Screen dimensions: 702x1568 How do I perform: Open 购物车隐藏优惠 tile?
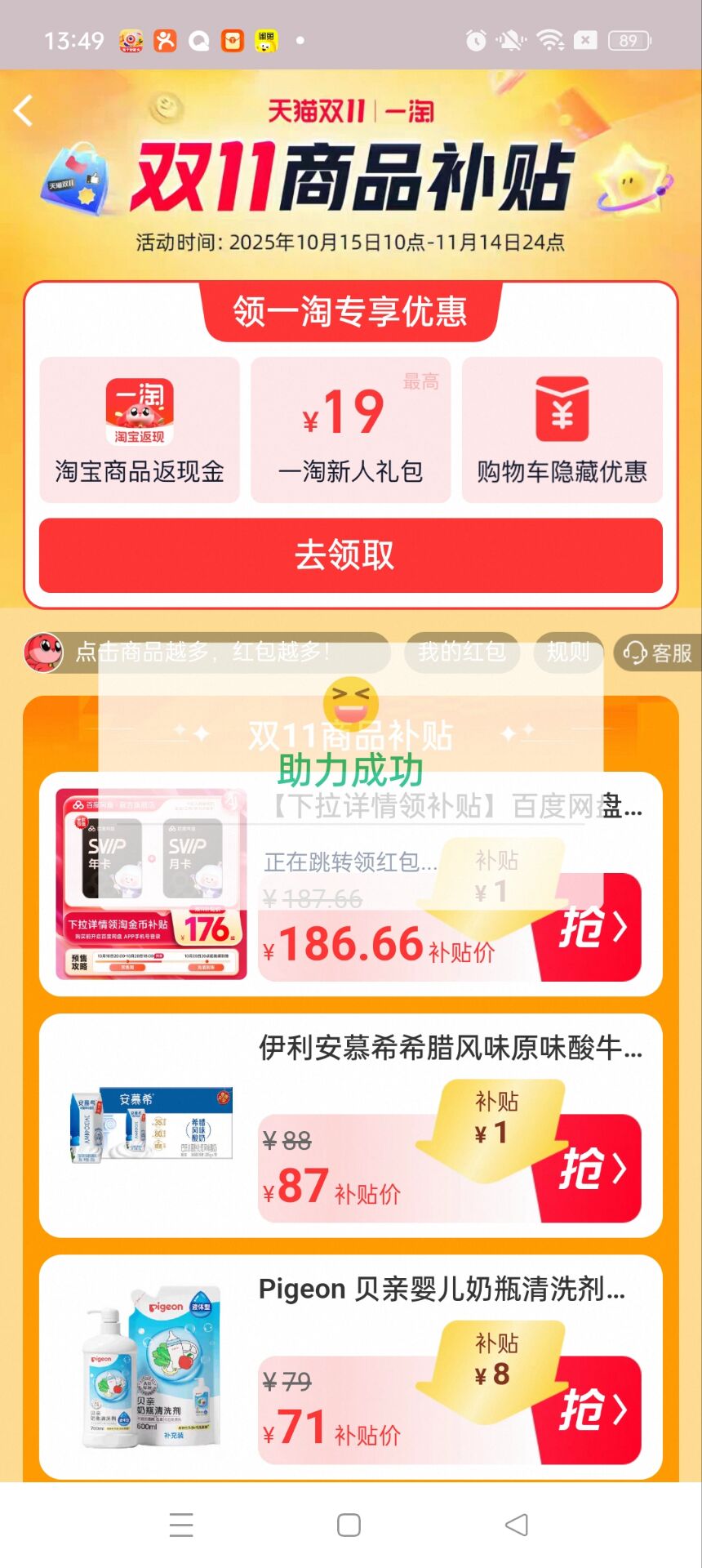point(562,430)
